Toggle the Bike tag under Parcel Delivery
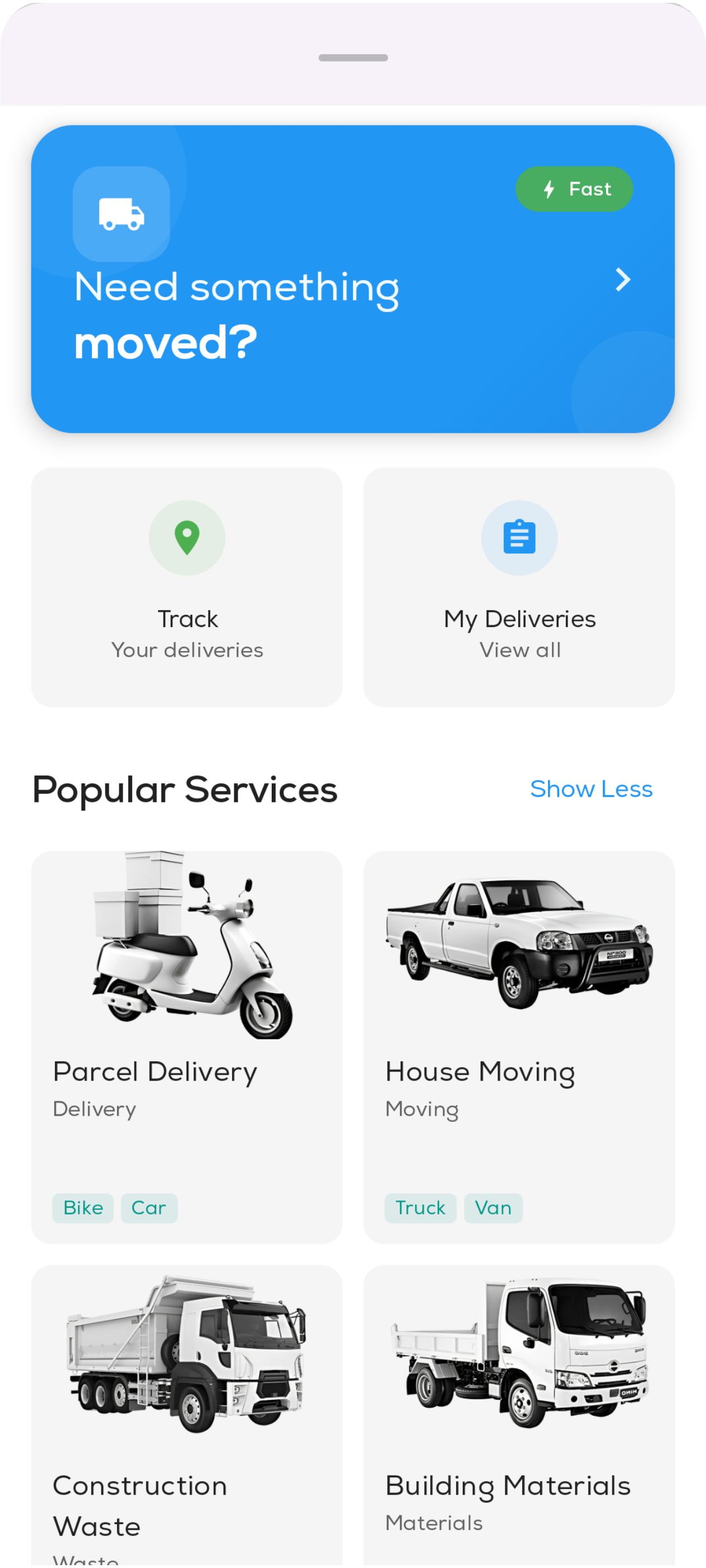The height and width of the screenshot is (1568, 706). tap(83, 1208)
